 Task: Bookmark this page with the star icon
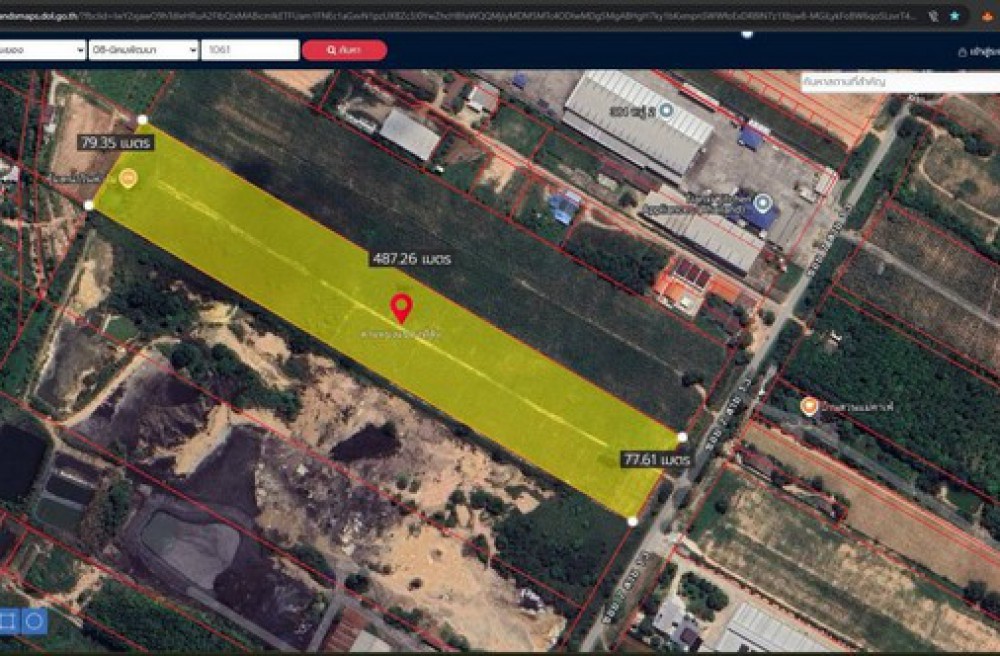point(955,16)
